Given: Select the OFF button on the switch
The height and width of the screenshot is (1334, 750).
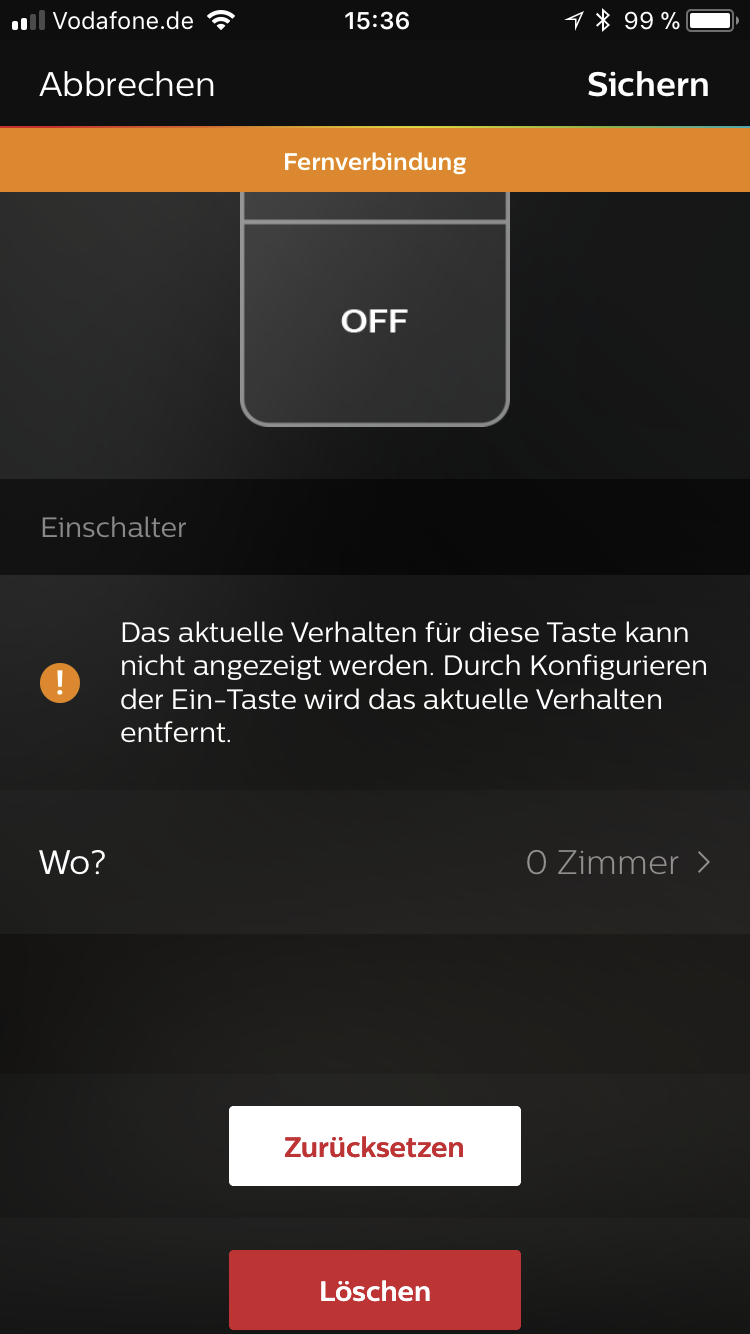Looking at the screenshot, I should tap(375, 321).
